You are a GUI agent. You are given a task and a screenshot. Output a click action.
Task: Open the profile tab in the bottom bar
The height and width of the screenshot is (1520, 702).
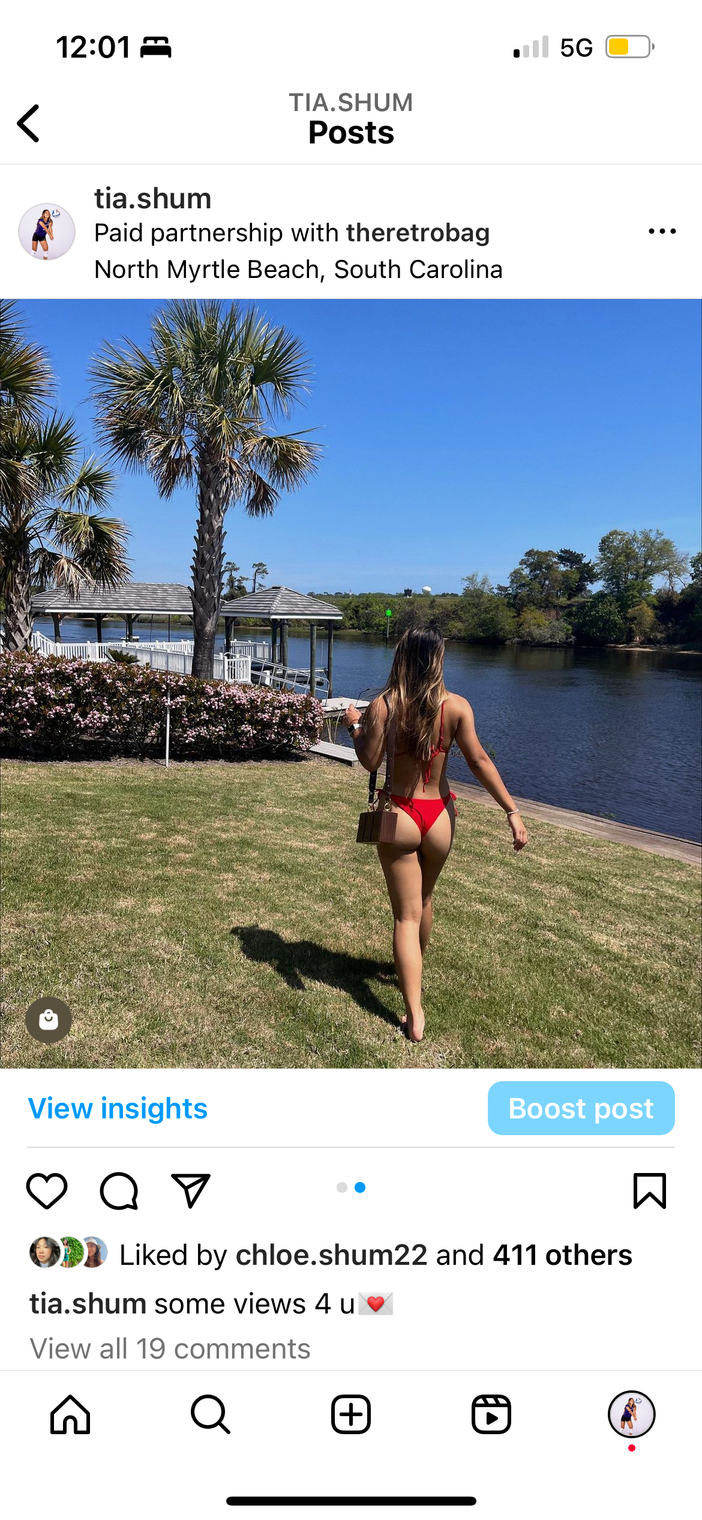[632, 1415]
